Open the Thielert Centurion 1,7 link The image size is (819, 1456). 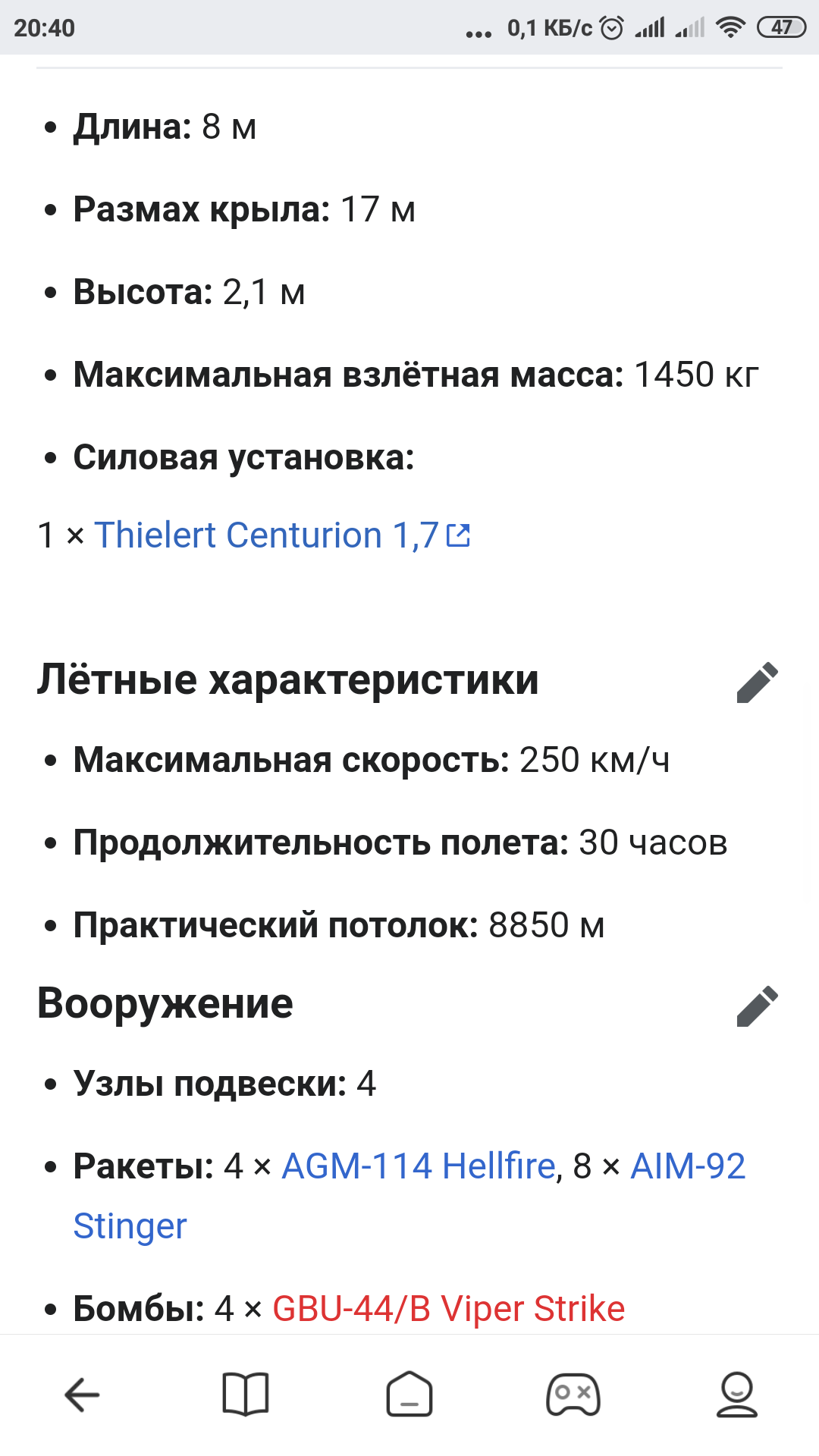(282, 535)
